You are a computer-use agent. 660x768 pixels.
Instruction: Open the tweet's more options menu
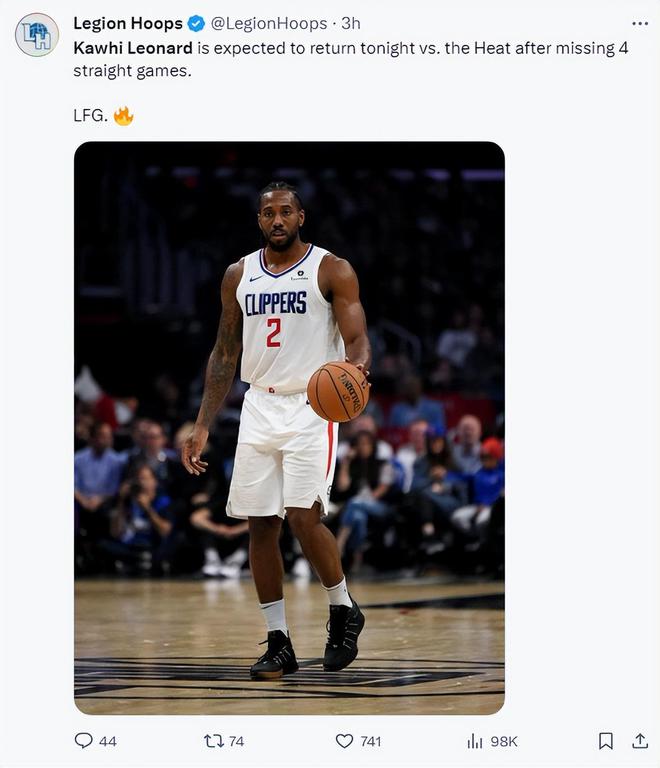(640, 23)
